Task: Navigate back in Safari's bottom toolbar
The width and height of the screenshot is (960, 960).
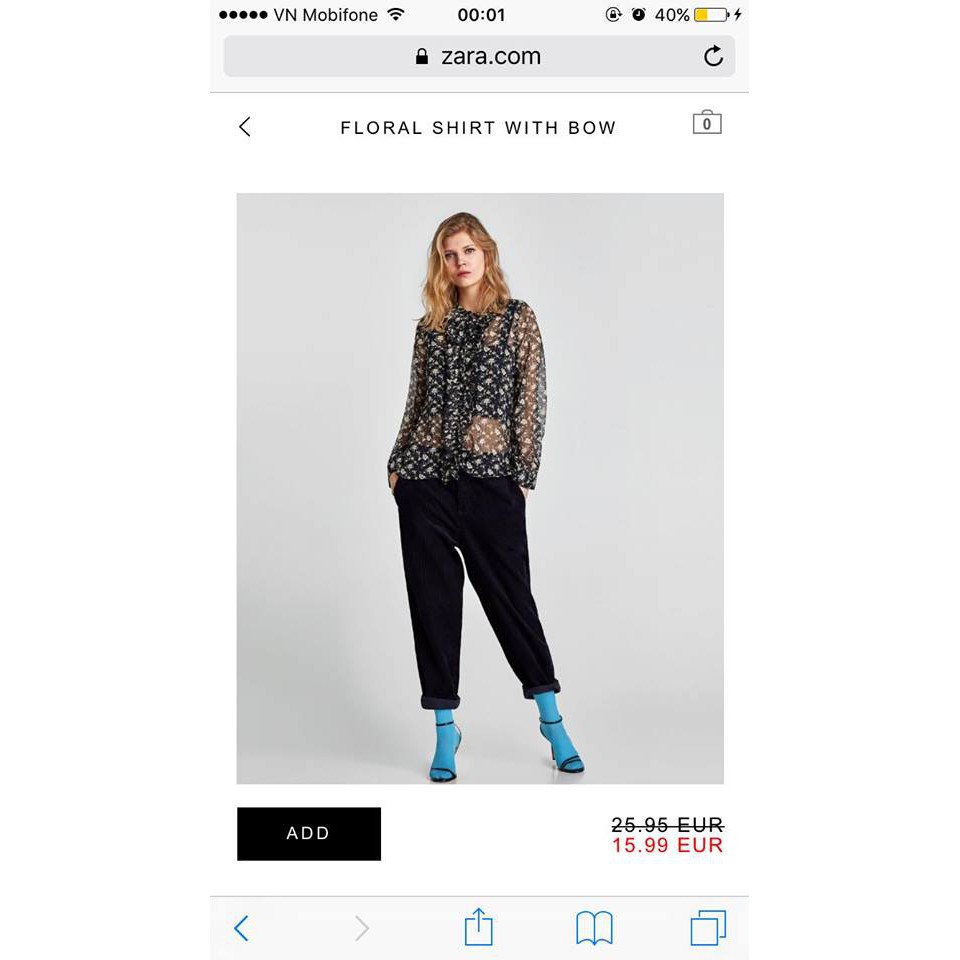Action: click(241, 928)
